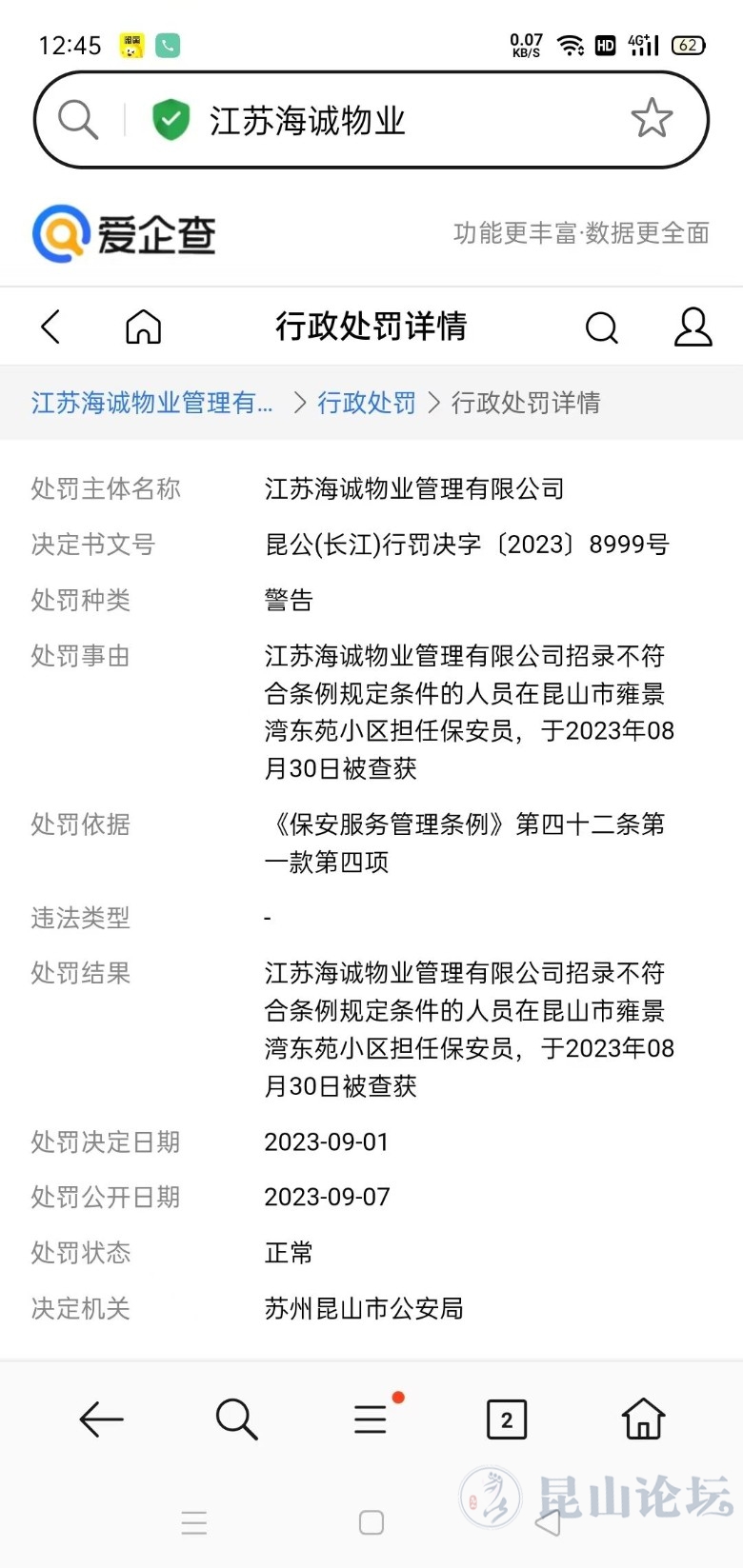The height and width of the screenshot is (1568, 743).
Task: Tap the magnifier icon in the address bar
Action: tap(78, 121)
